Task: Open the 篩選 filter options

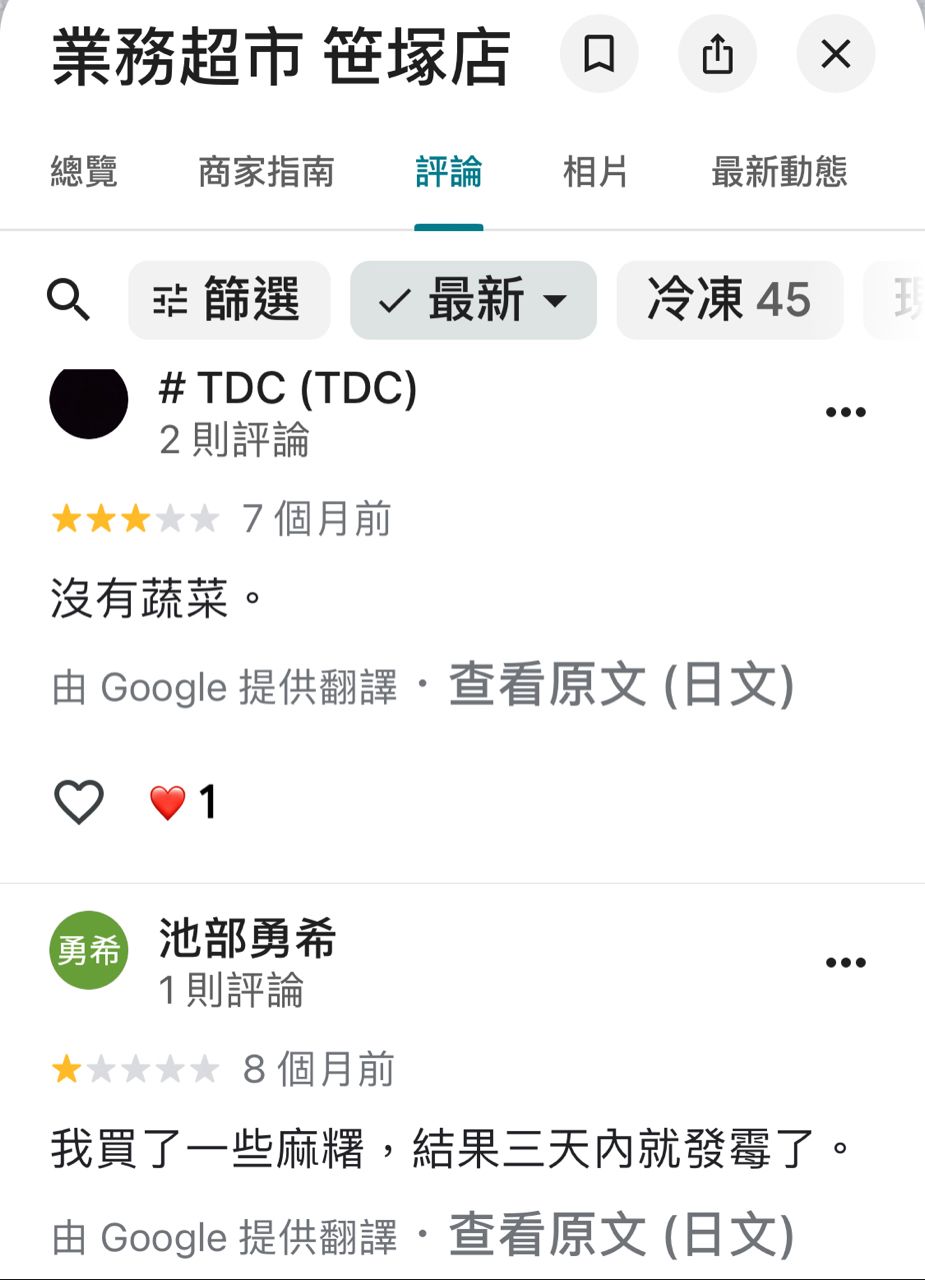Action: 229,300
